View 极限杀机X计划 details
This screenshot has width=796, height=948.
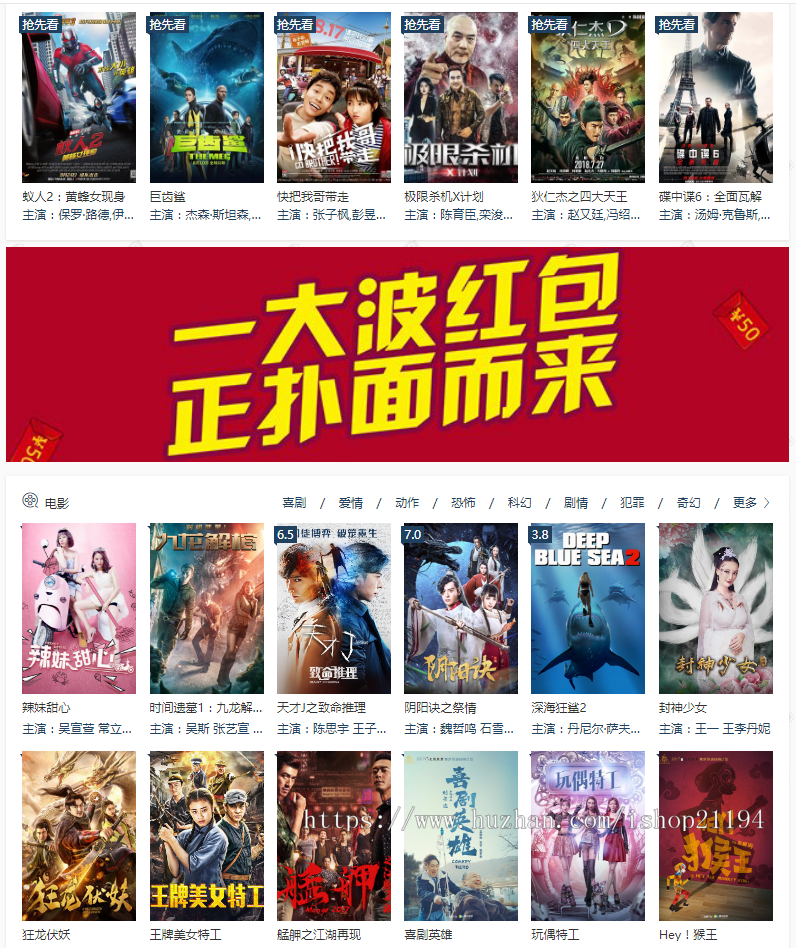(460, 98)
